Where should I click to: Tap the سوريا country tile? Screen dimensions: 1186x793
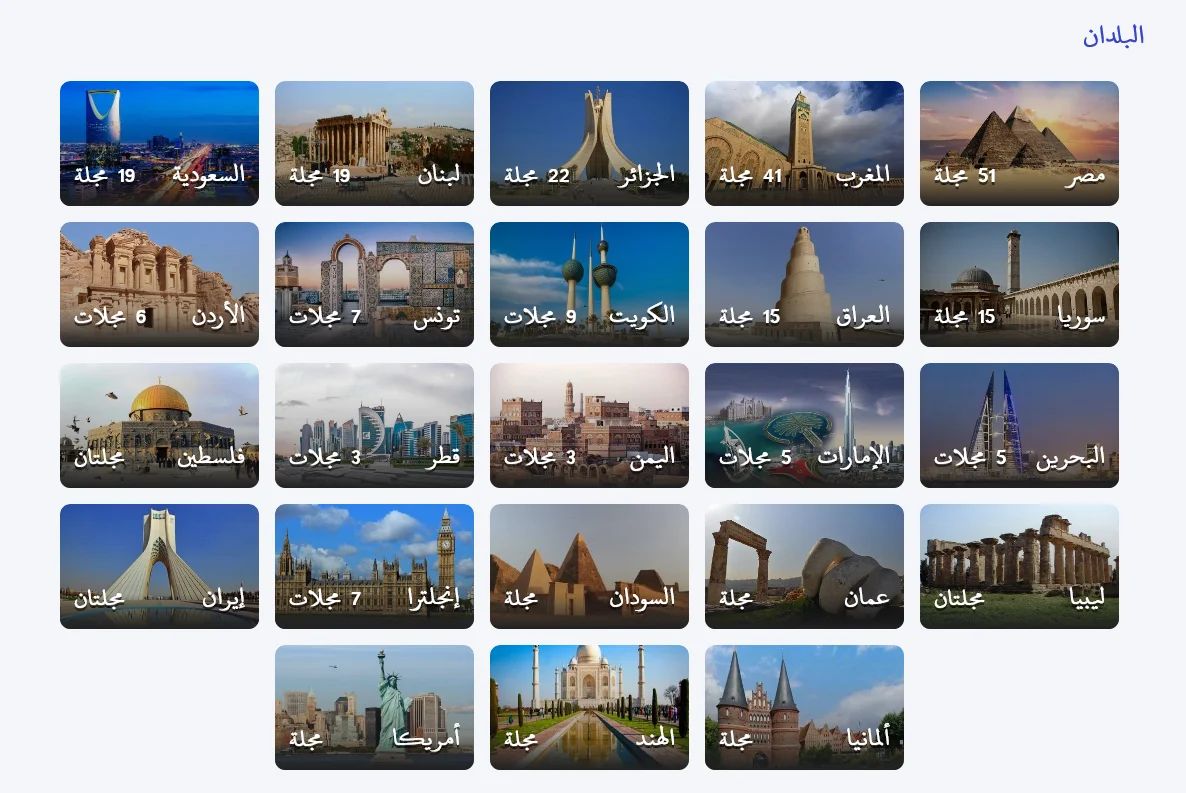pyautogui.click(x=1019, y=284)
